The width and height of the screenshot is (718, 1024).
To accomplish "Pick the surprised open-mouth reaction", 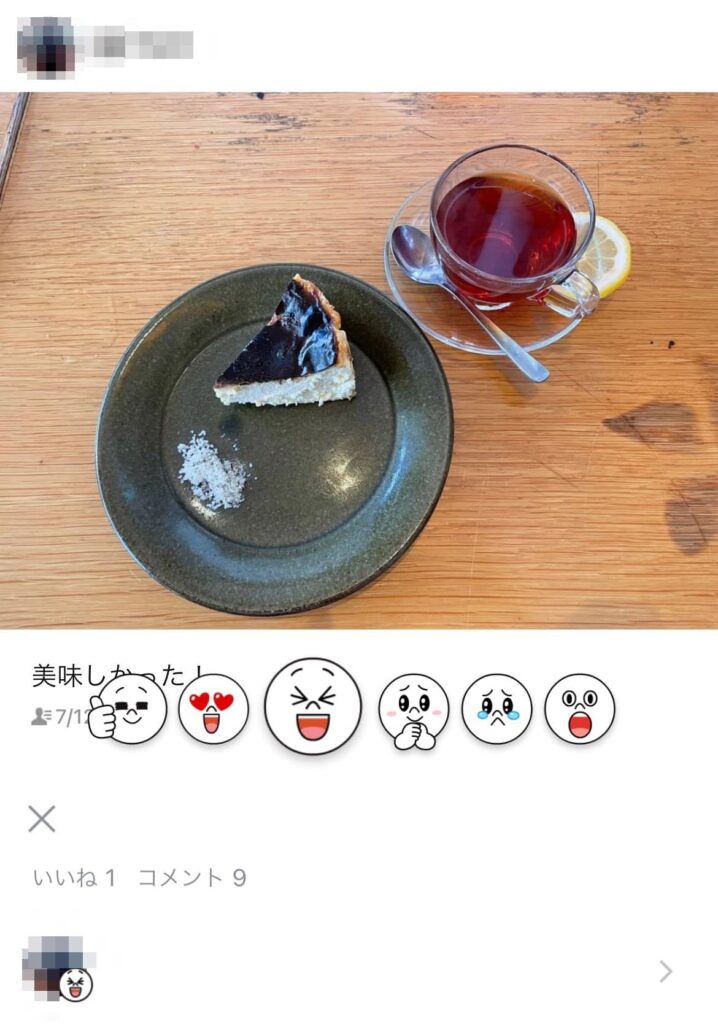I will (579, 708).
